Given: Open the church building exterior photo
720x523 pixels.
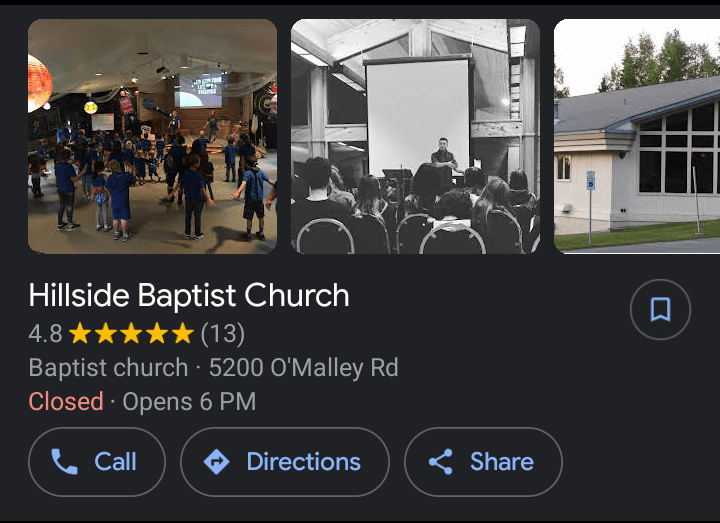Looking at the screenshot, I should pyautogui.click(x=637, y=136).
